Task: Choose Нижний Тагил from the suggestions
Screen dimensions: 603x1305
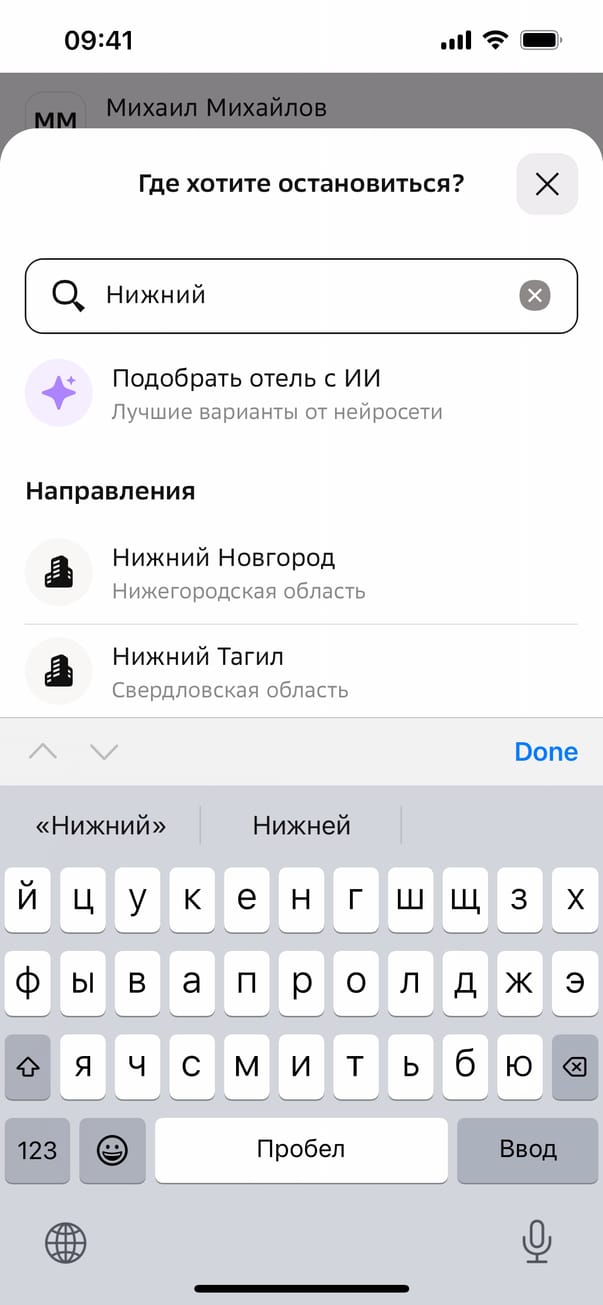Action: [300, 672]
